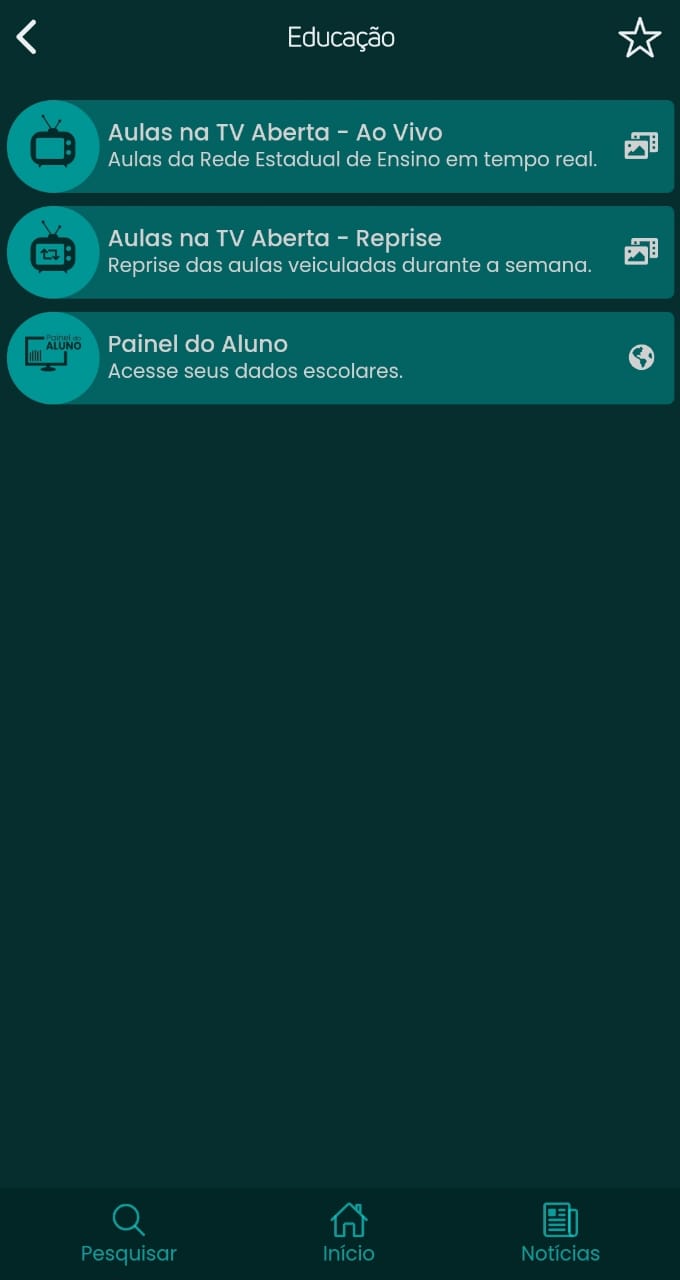The width and height of the screenshot is (680, 1280).
Task: Mark Educação as favorite with star
Action: (x=640, y=38)
